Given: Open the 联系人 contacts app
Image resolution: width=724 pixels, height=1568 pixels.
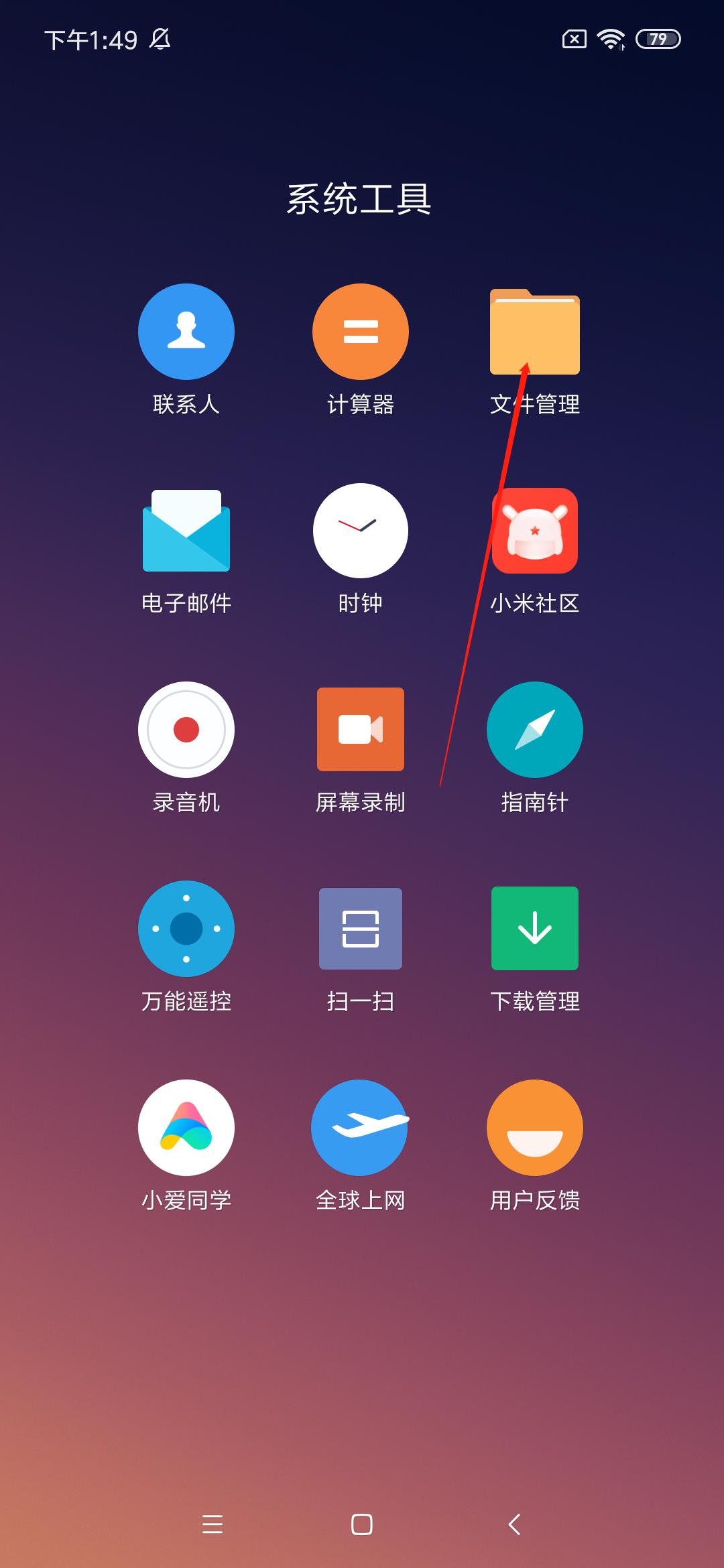Looking at the screenshot, I should (186, 332).
